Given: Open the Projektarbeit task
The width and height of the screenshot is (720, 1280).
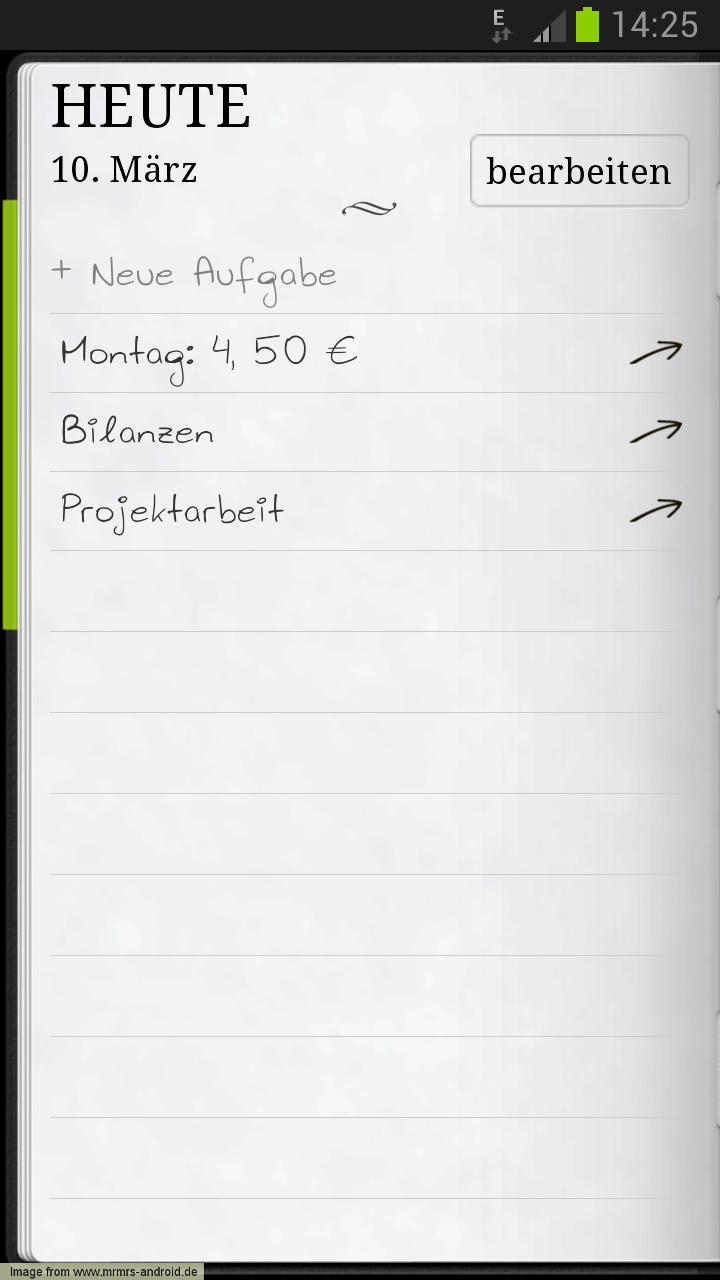Looking at the screenshot, I should pos(365,511).
